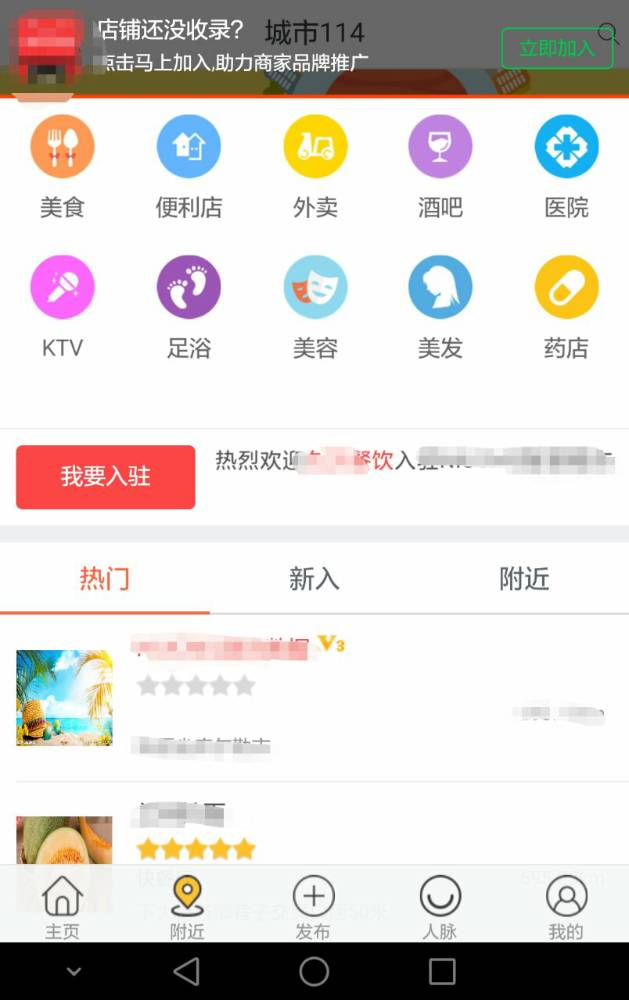Open the 酒吧 category

(x=440, y=166)
